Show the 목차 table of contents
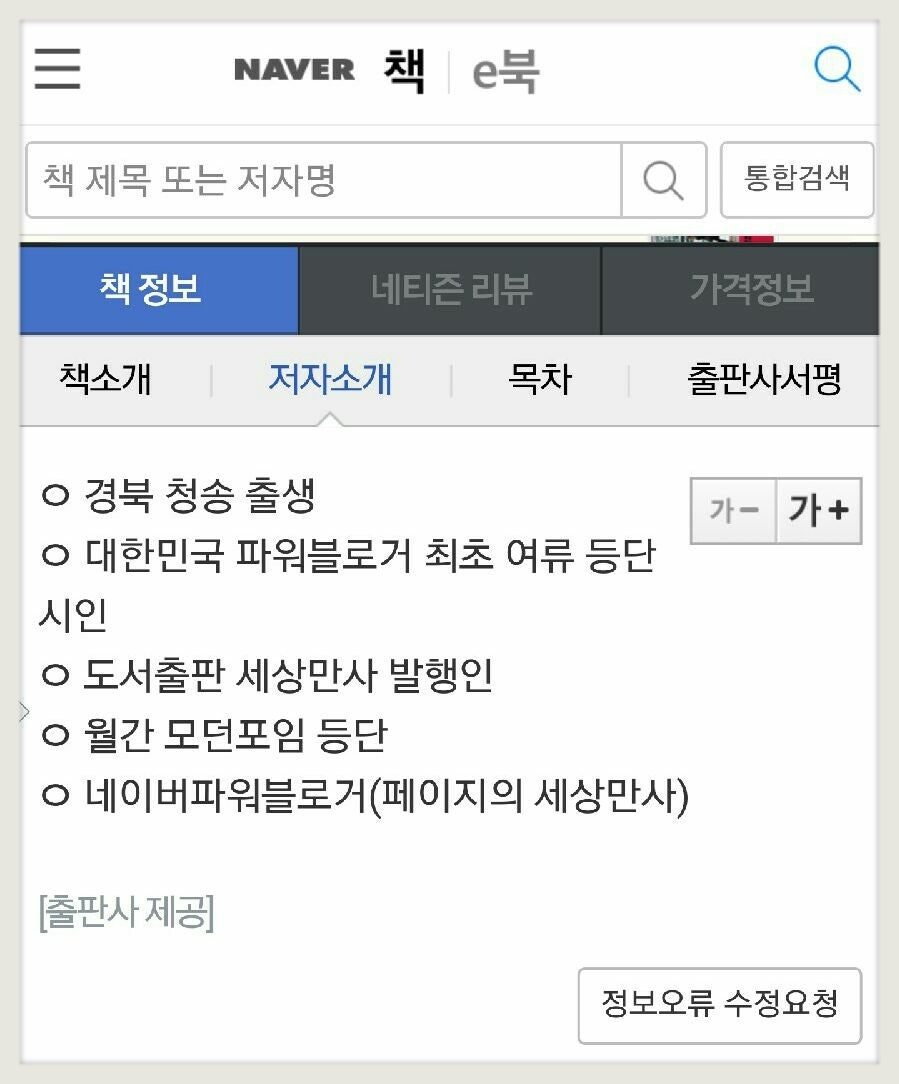 540,380
